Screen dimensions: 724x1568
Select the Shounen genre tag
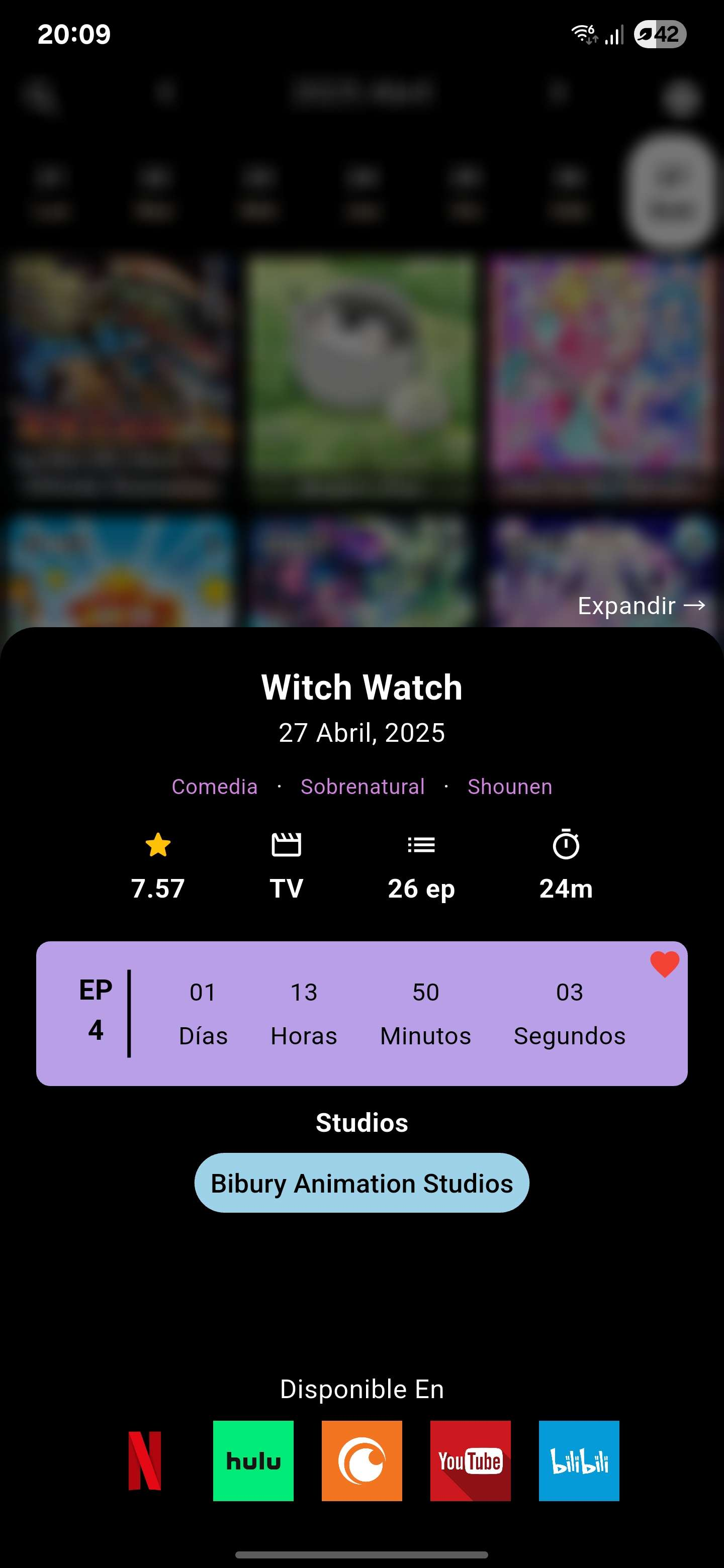(510, 787)
